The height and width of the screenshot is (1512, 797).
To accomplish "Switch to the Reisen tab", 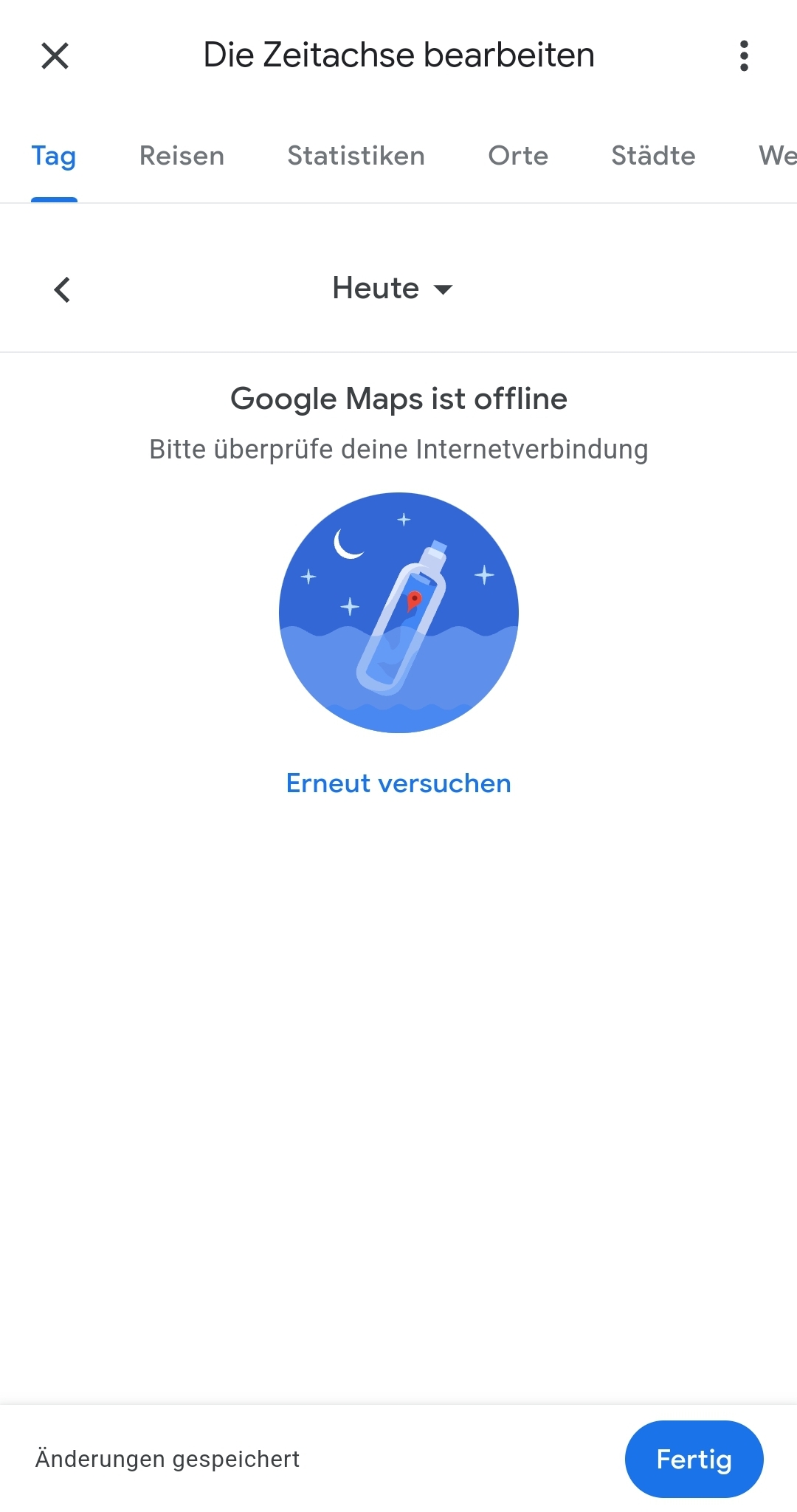I will click(182, 156).
